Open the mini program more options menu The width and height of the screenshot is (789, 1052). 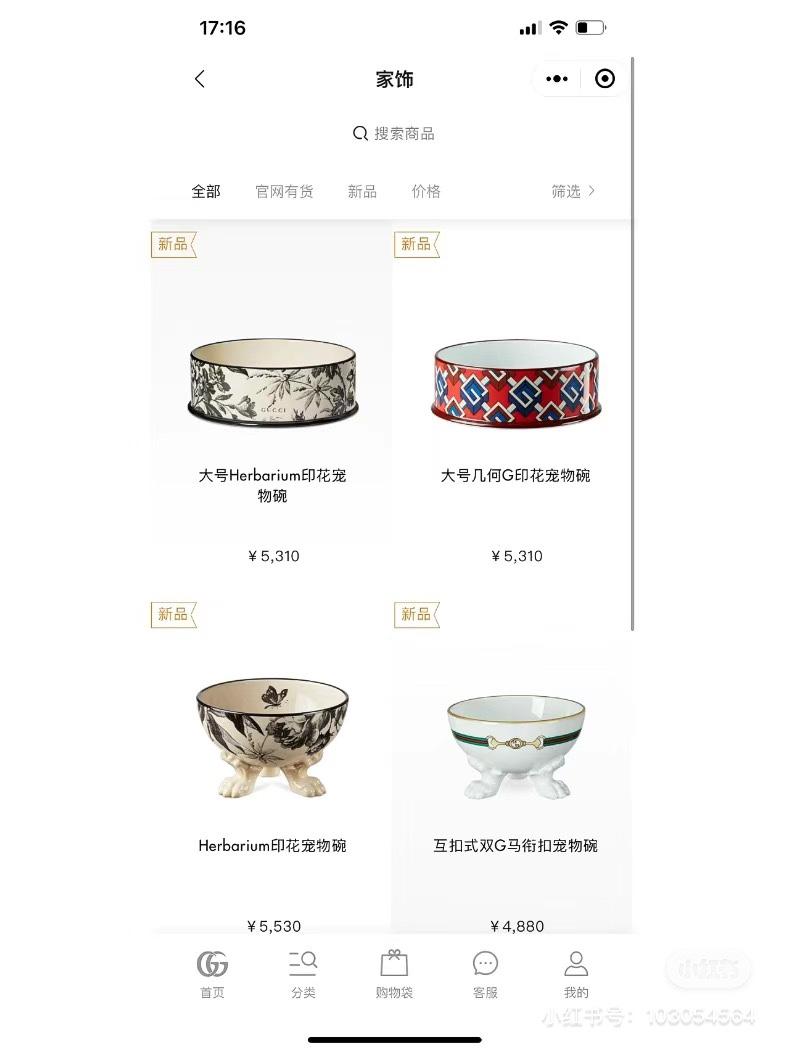557,79
